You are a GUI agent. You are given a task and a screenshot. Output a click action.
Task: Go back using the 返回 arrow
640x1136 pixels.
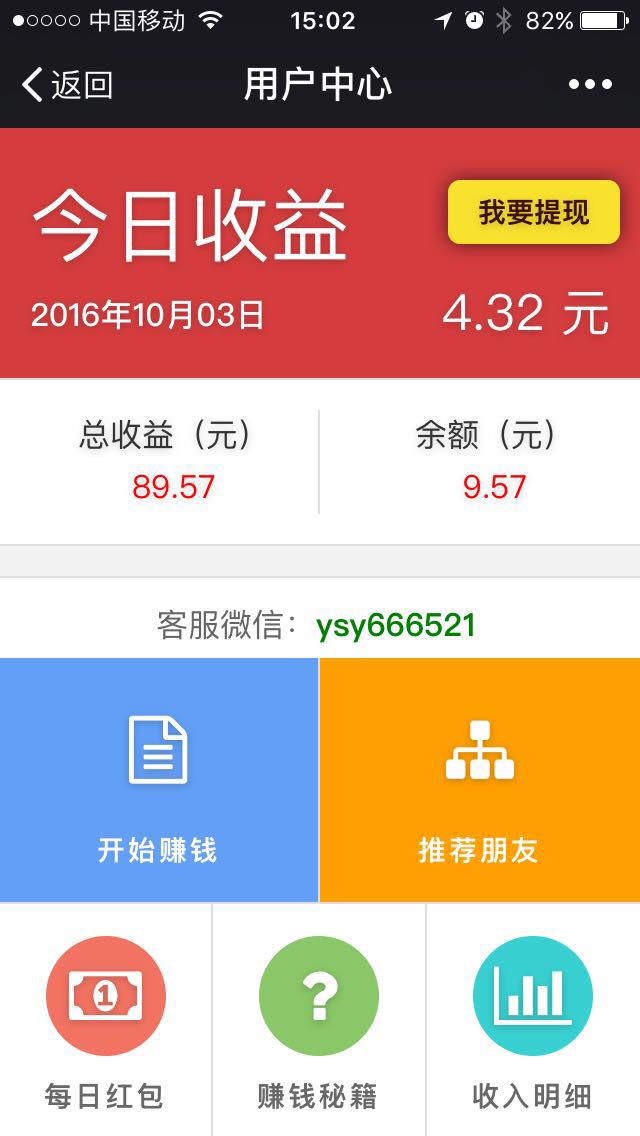[67, 85]
